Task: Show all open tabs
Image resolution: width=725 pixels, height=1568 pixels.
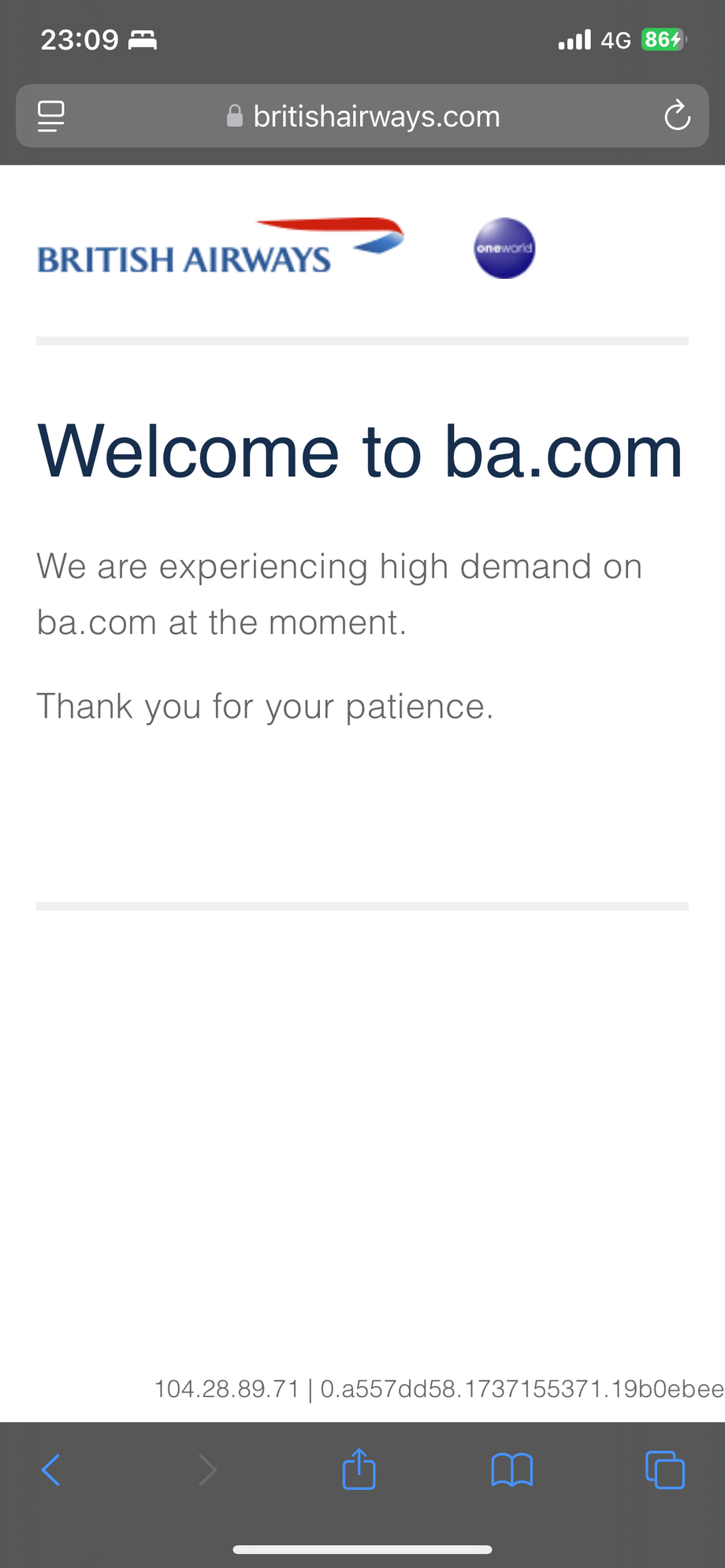Action: pyautogui.click(x=665, y=1470)
